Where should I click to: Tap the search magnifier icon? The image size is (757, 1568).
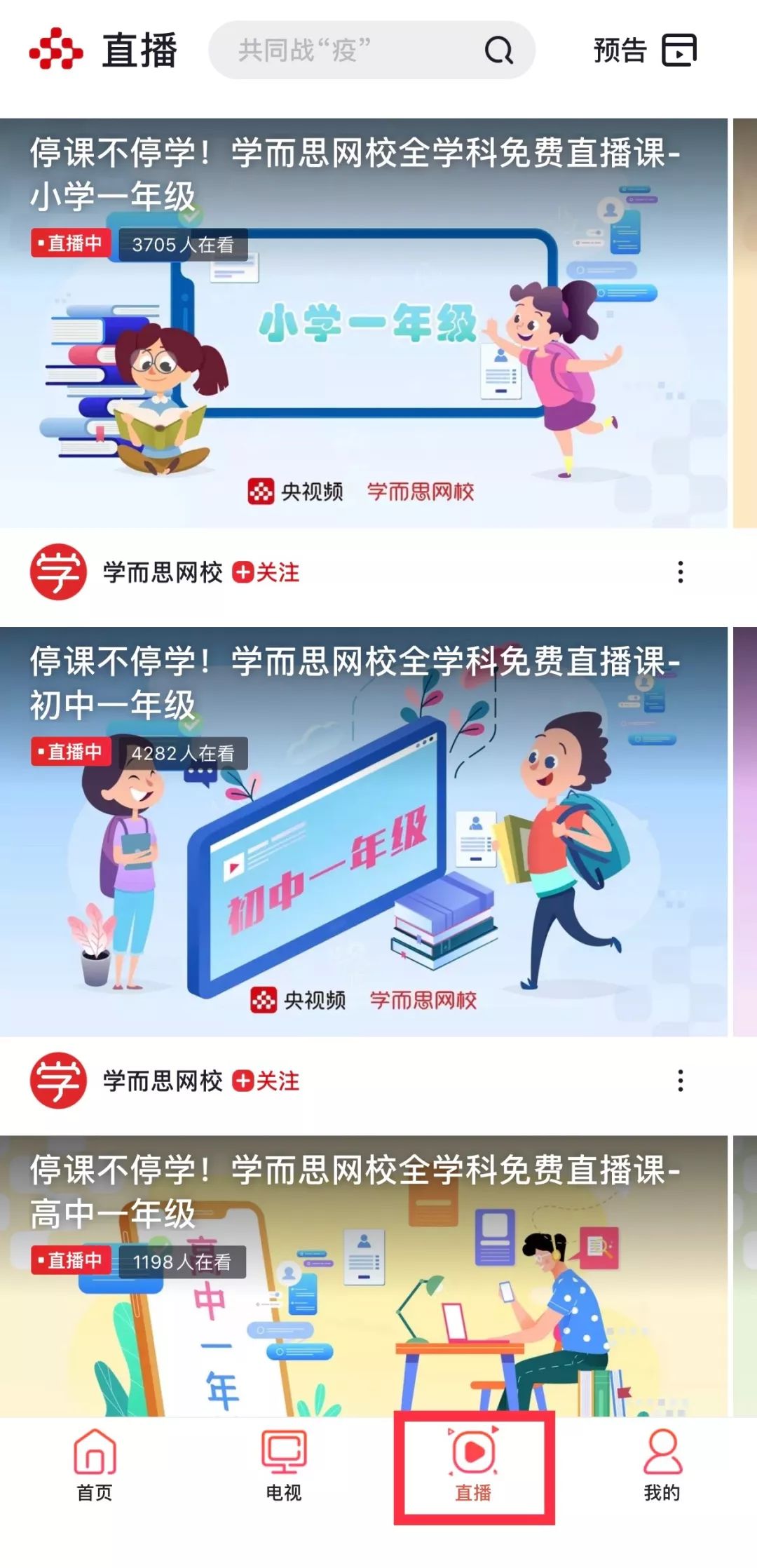[x=499, y=50]
